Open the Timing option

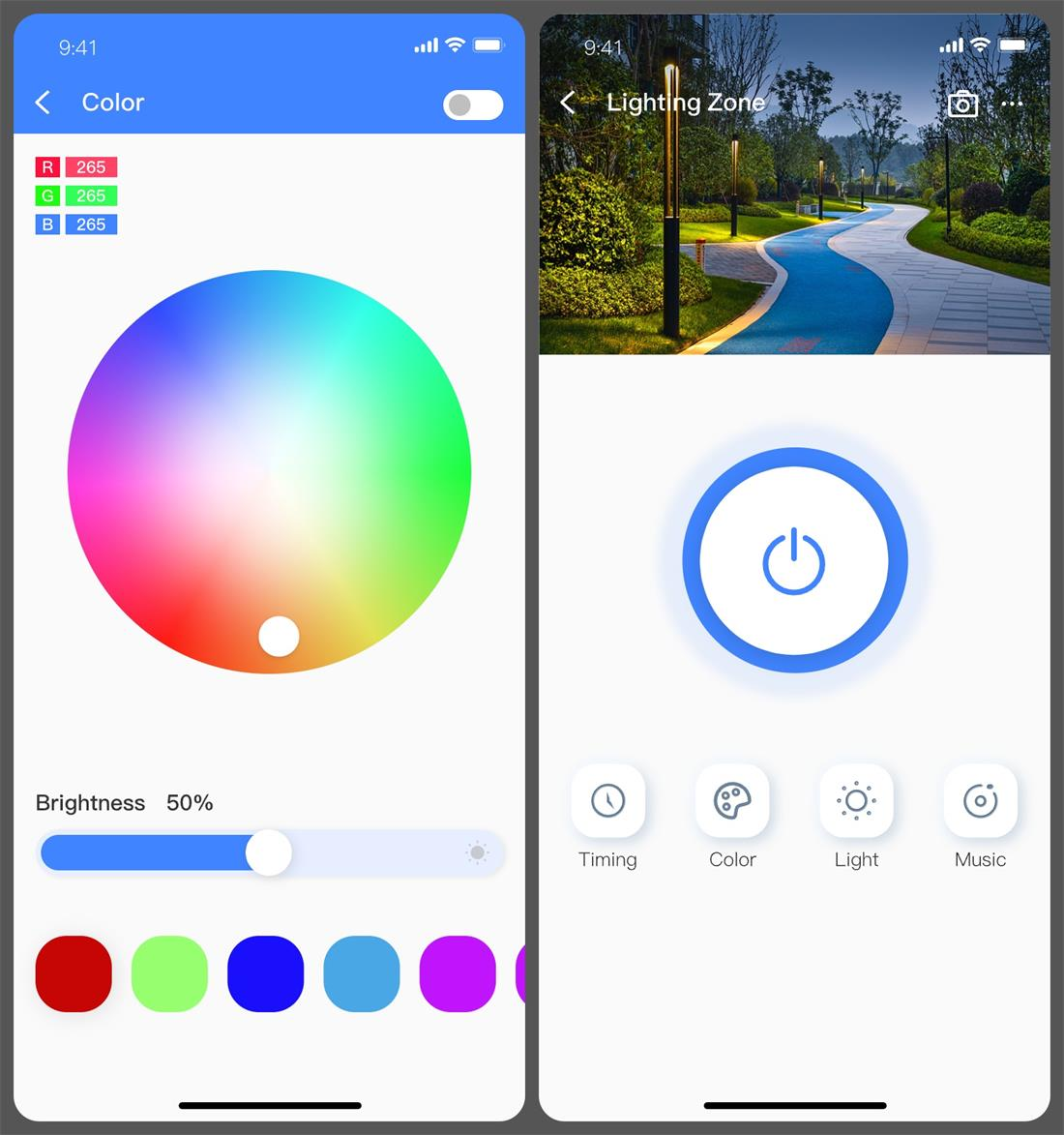click(608, 800)
